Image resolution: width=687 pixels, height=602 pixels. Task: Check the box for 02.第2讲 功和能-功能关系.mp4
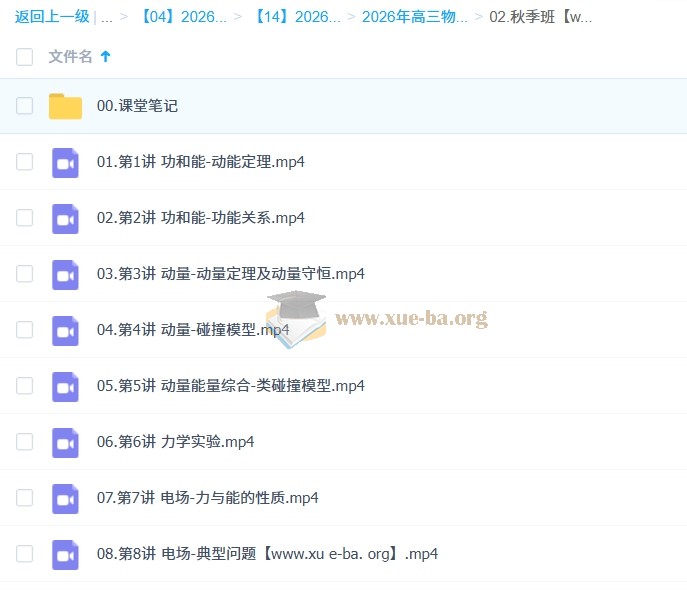point(25,218)
